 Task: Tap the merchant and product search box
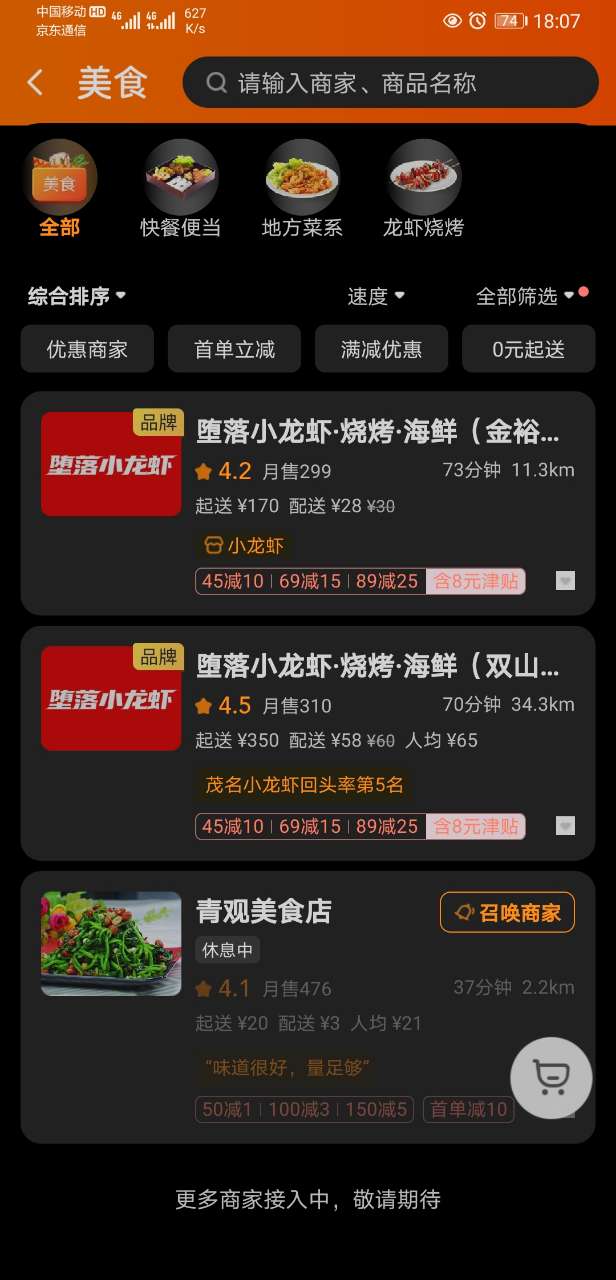point(390,83)
